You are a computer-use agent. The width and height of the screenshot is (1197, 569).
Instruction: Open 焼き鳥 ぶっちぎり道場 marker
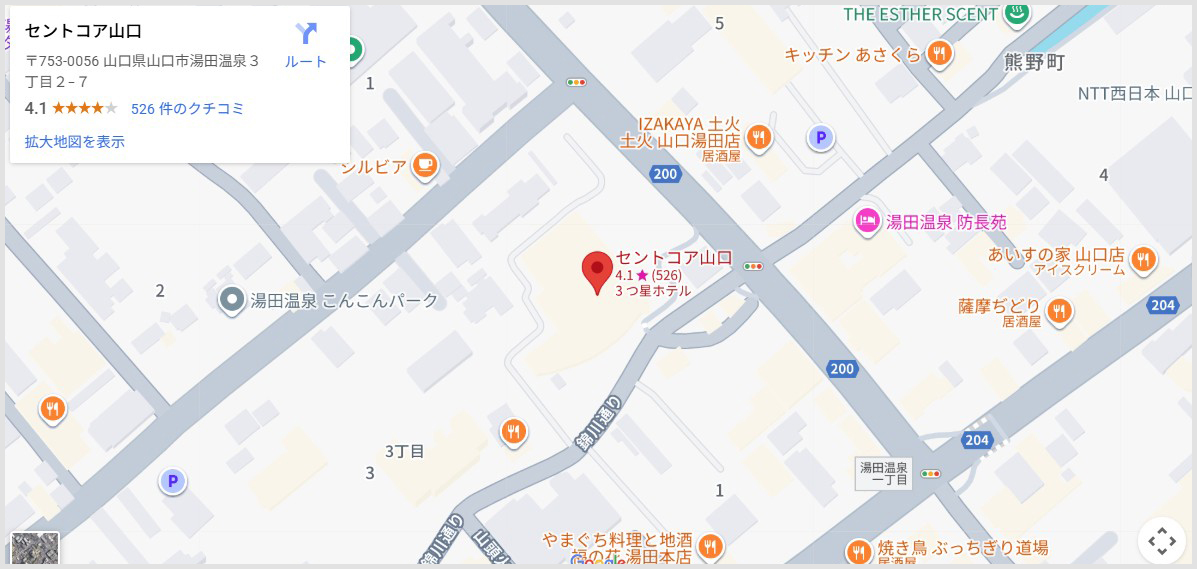coord(859,552)
